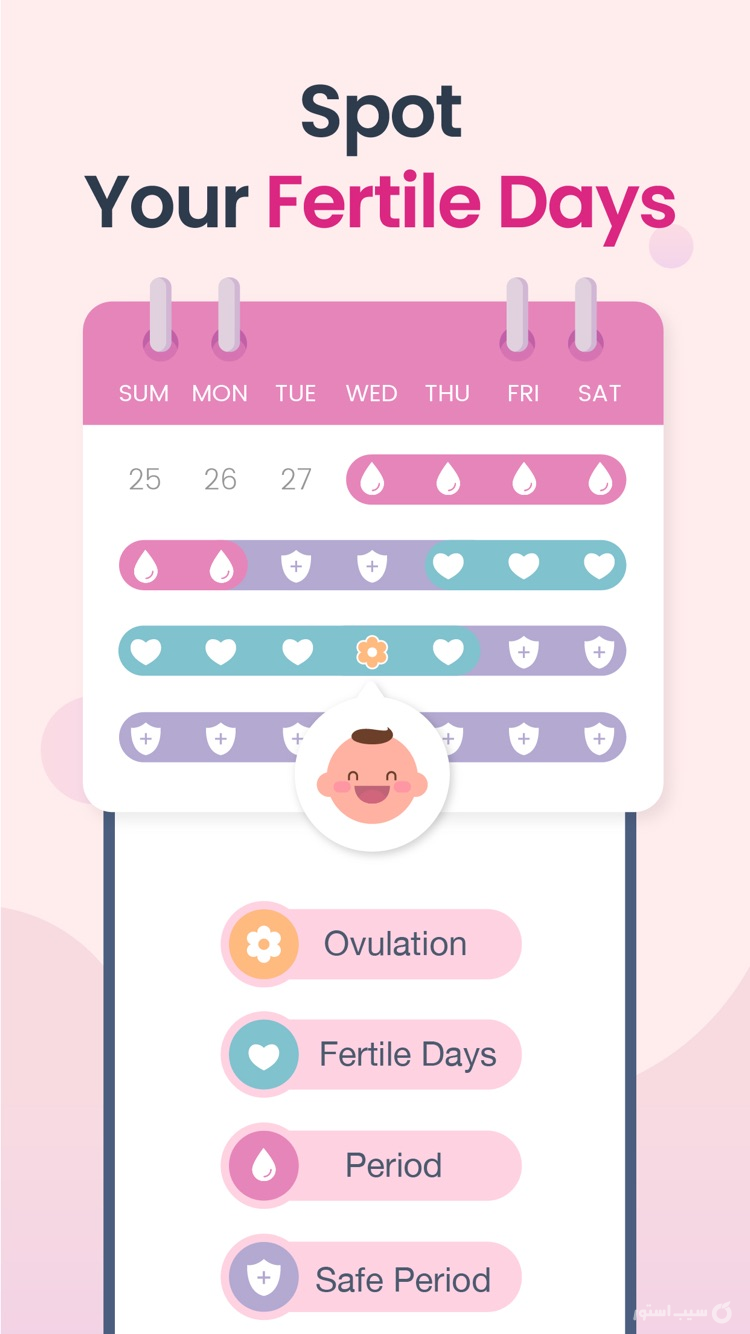This screenshot has width=750, height=1334.
Task: Select the greyed date 25 on the calendar
Action: (144, 479)
